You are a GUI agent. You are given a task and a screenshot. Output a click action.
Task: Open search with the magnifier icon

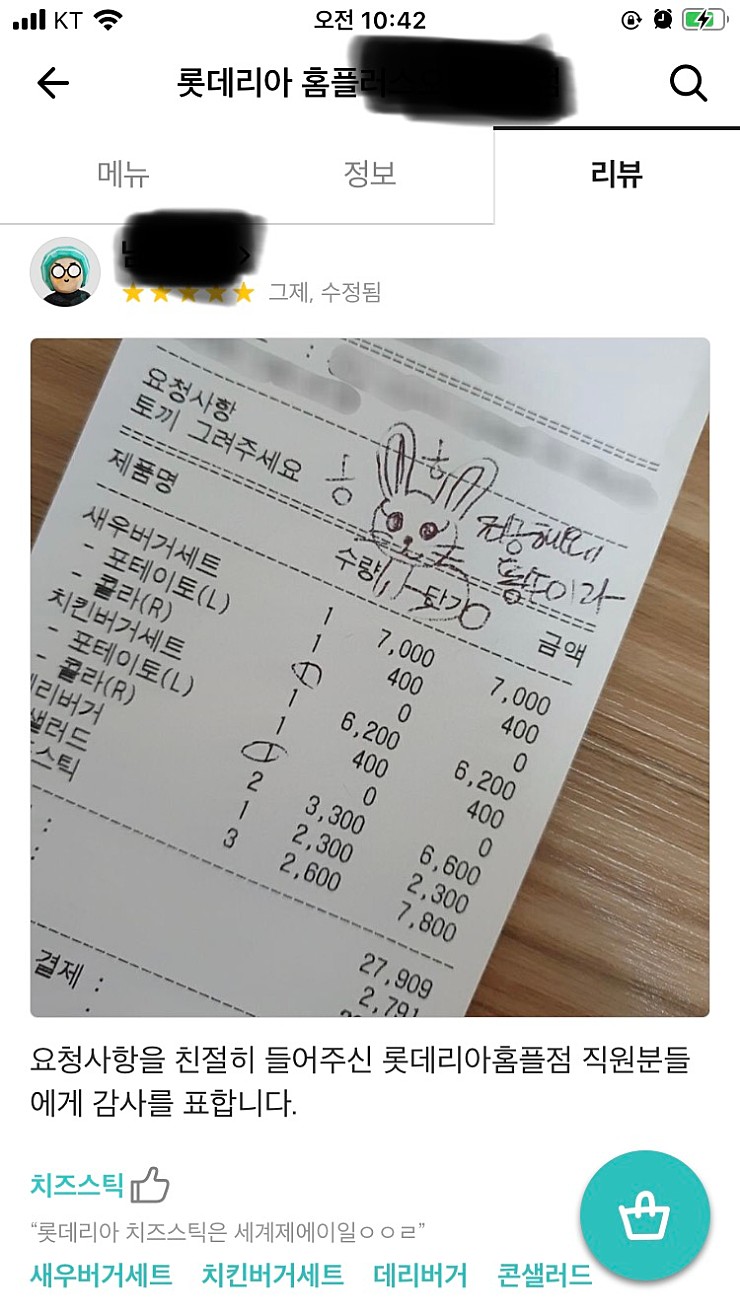pos(688,83)
